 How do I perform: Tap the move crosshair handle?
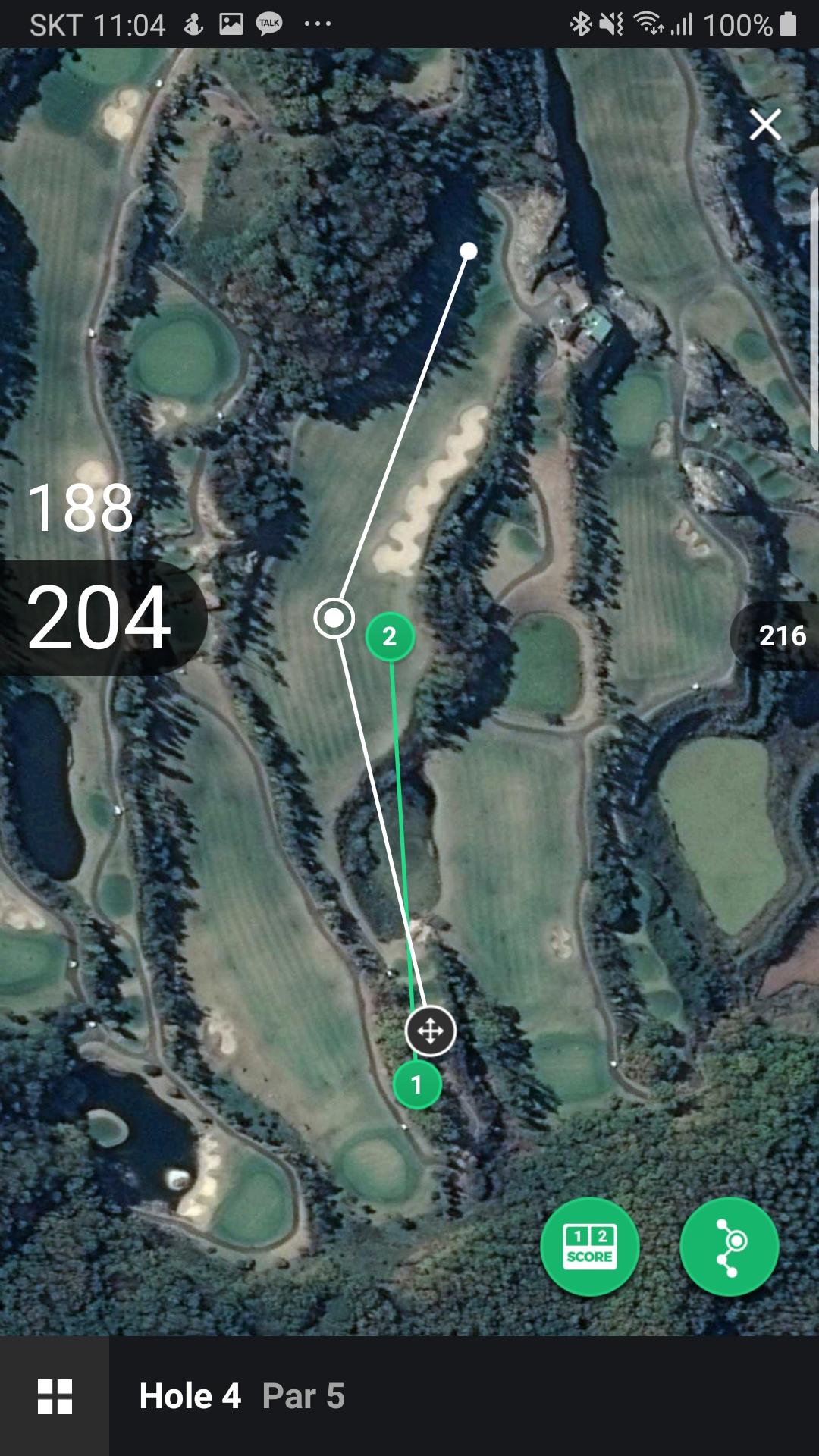click(x=430, y=1031)
